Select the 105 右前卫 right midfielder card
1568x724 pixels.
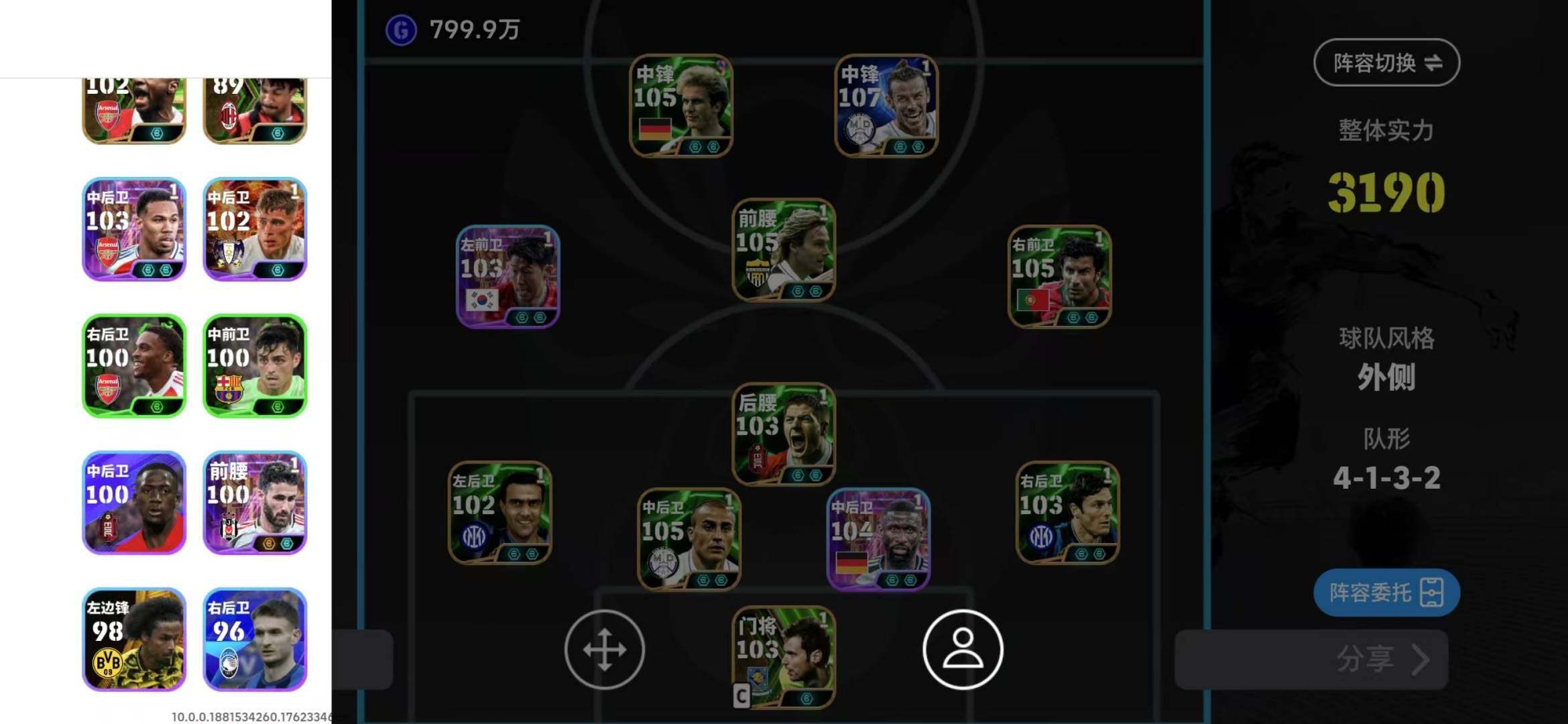(1059, 276)
